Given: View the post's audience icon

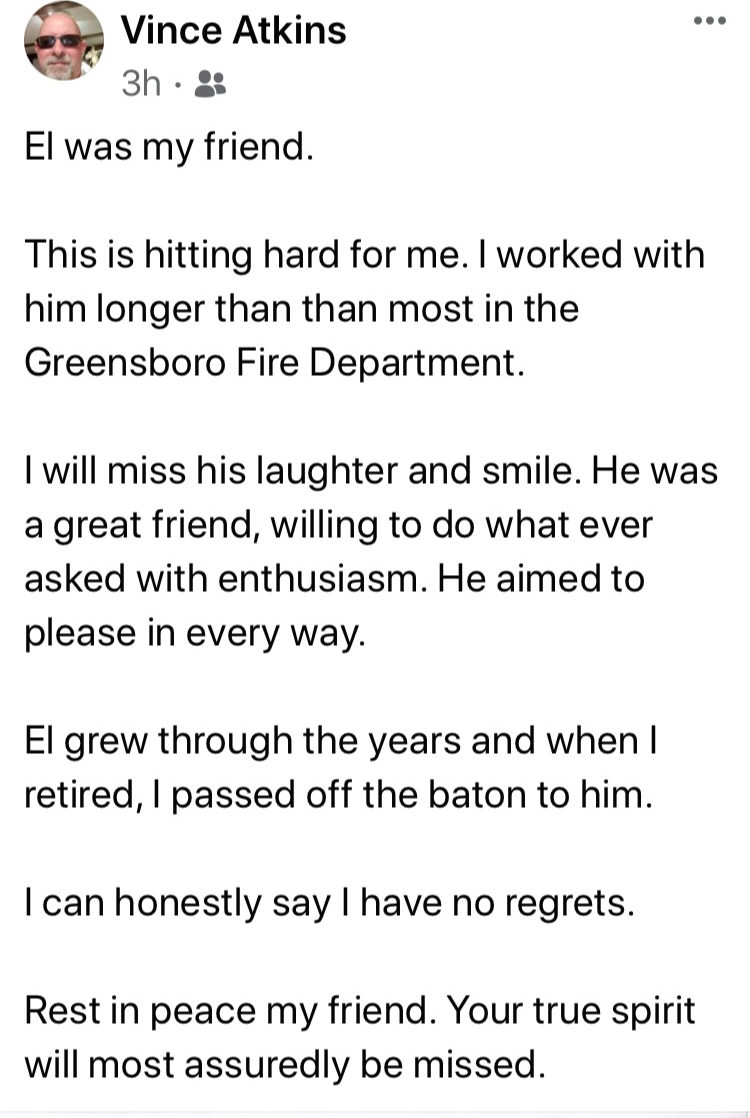Looking at the screenshot, I should tap(211, 84).
